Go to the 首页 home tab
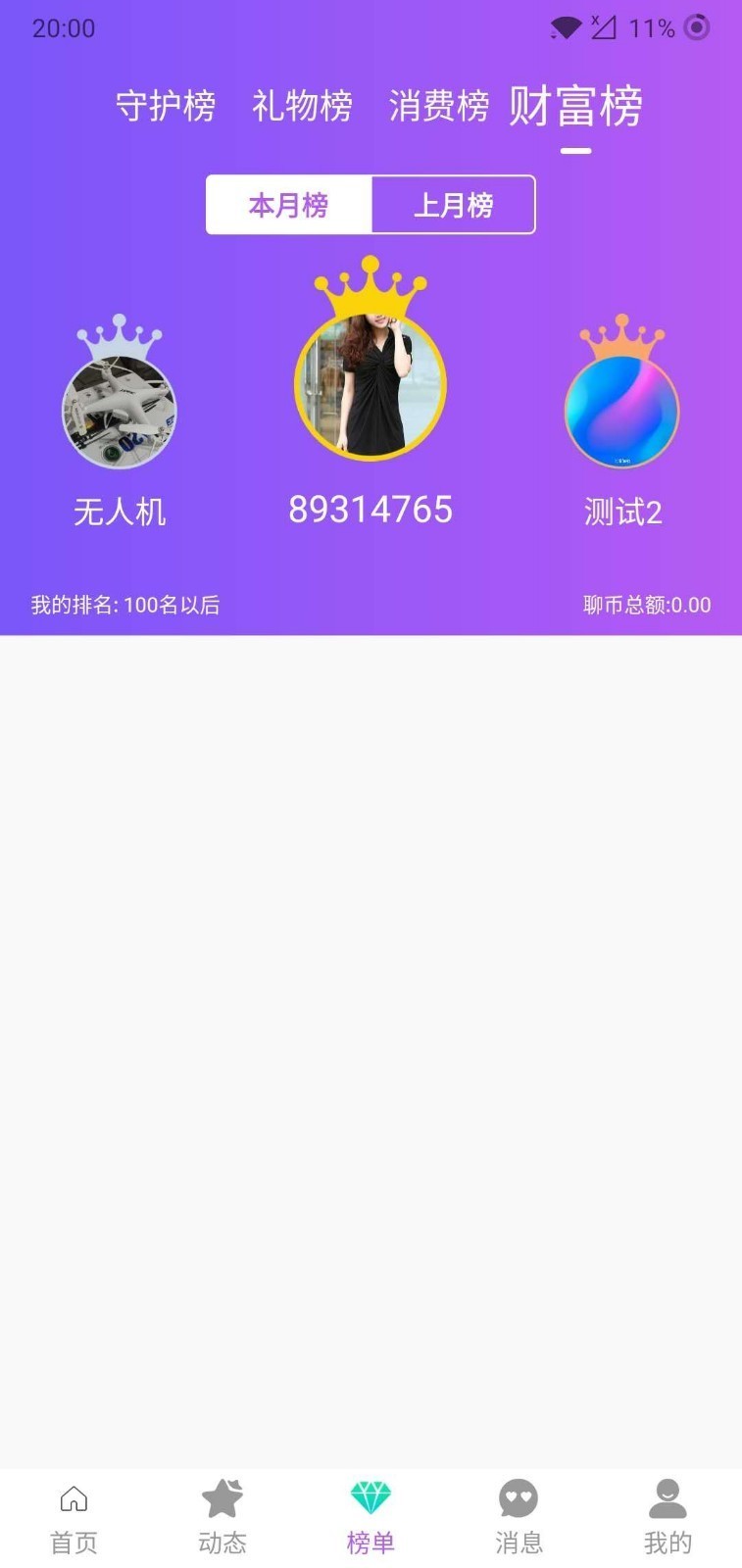Screen dimensions: 742x1568 click(74, 1517)
